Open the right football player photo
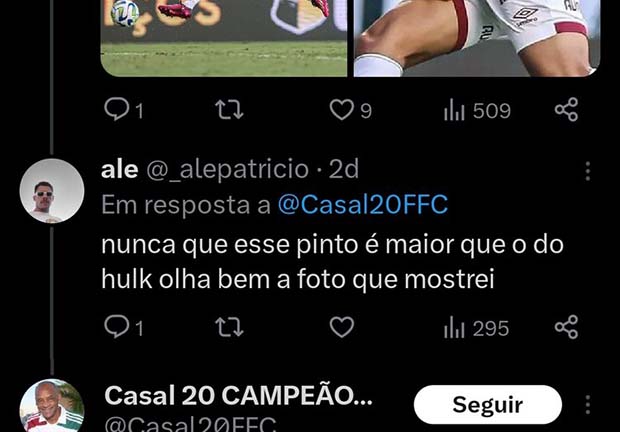 tap(476, 37)
